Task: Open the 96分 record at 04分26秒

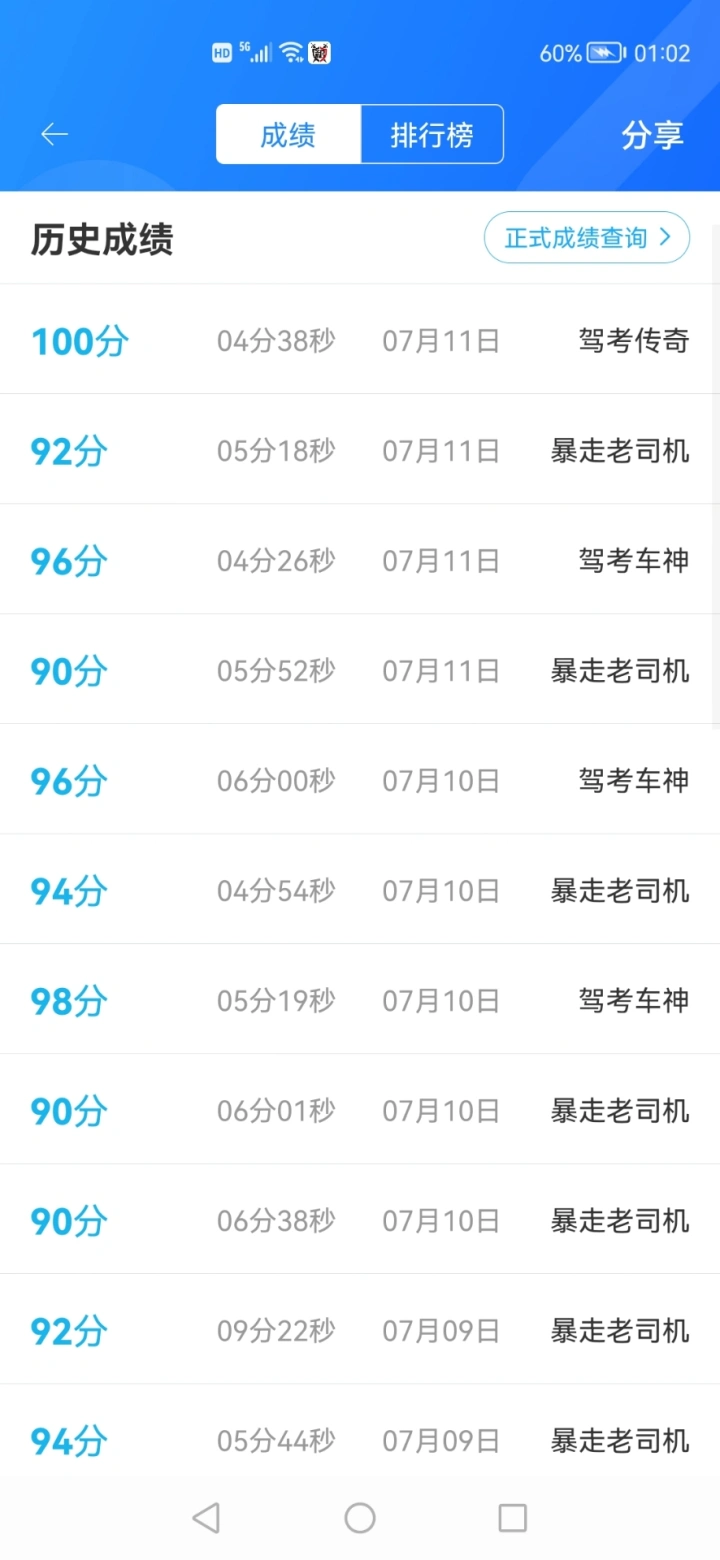Action: pyautogui.click(x=360, y=559)
